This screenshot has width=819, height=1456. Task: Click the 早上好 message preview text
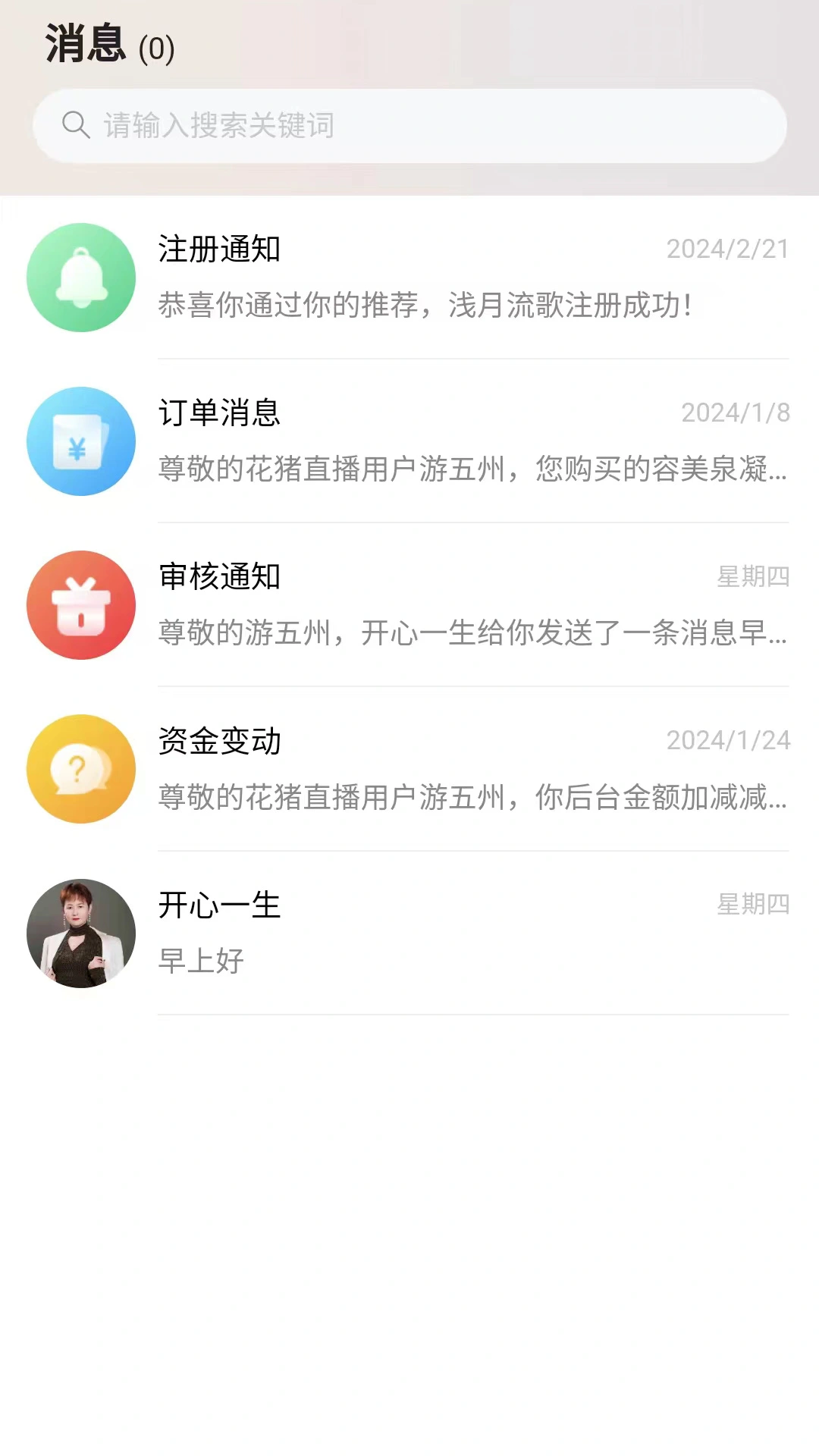click(x=202, y=961)
